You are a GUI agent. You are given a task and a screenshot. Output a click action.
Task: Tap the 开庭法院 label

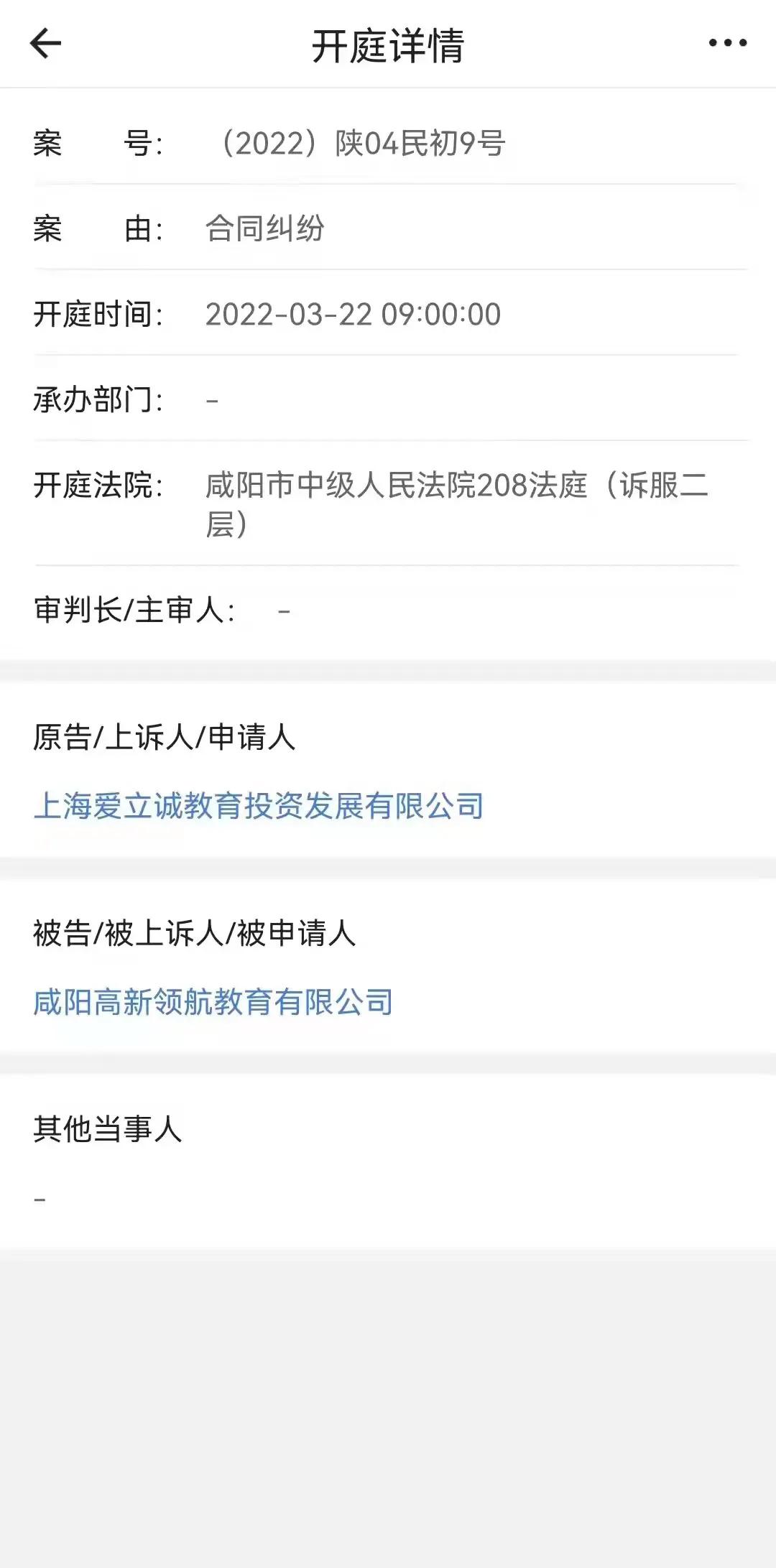pos(101,487)
